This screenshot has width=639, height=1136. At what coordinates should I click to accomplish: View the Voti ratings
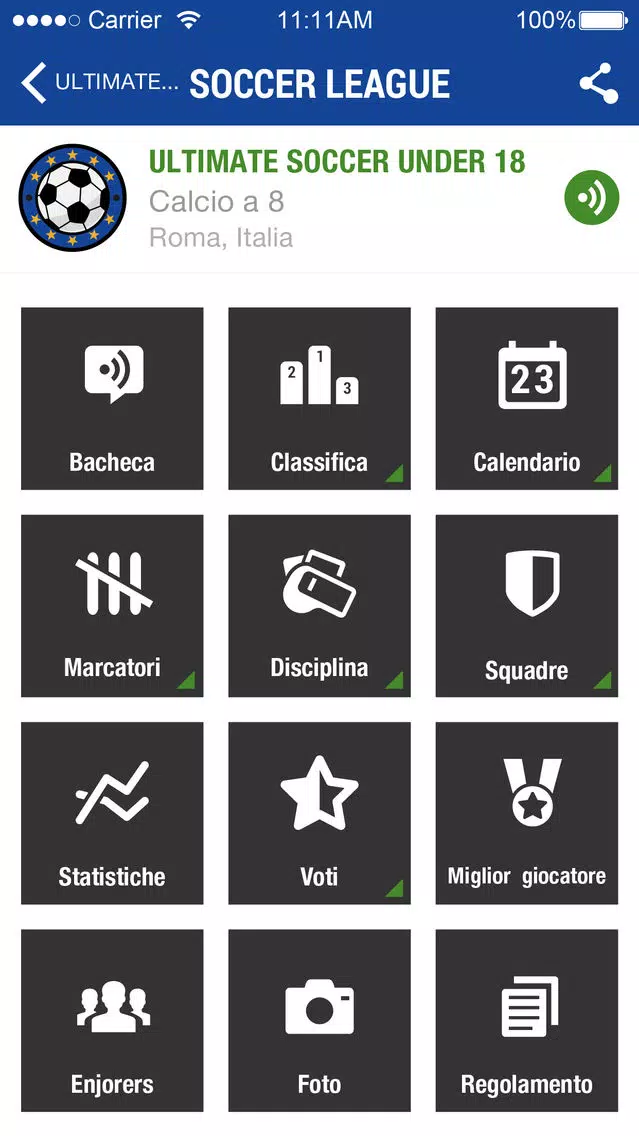click(x=320, y=813)
